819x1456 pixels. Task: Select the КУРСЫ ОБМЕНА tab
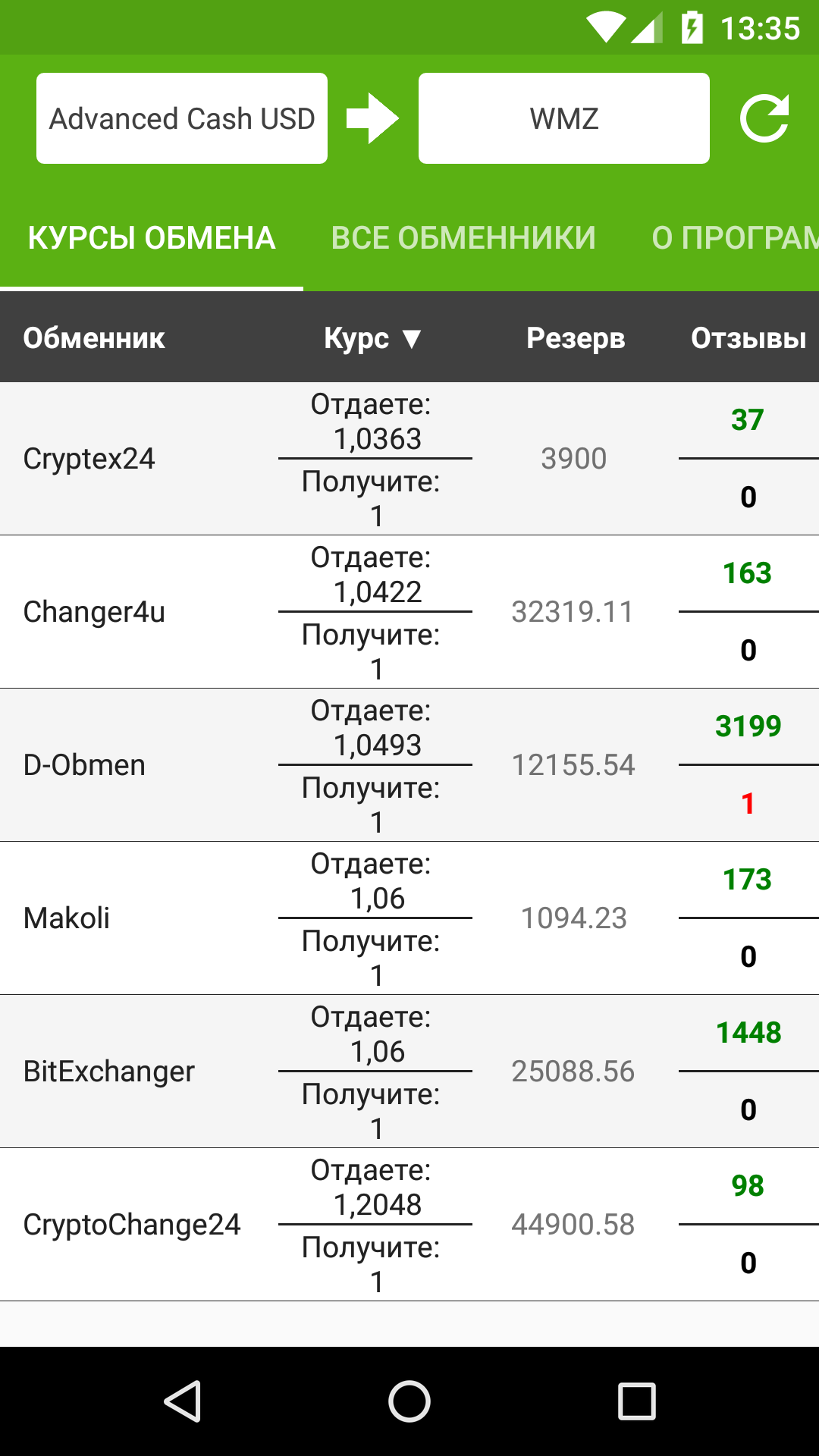(152, 238)
